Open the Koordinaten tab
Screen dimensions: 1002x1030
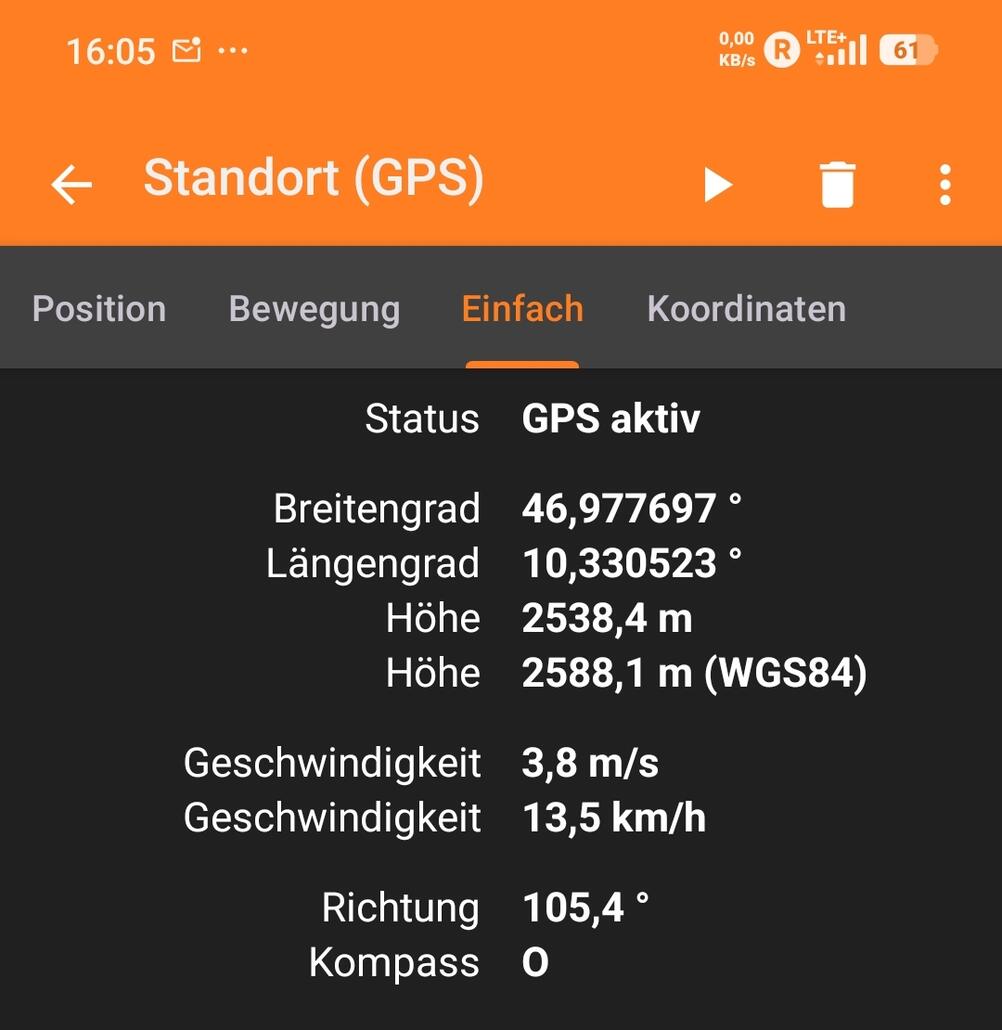745,308
